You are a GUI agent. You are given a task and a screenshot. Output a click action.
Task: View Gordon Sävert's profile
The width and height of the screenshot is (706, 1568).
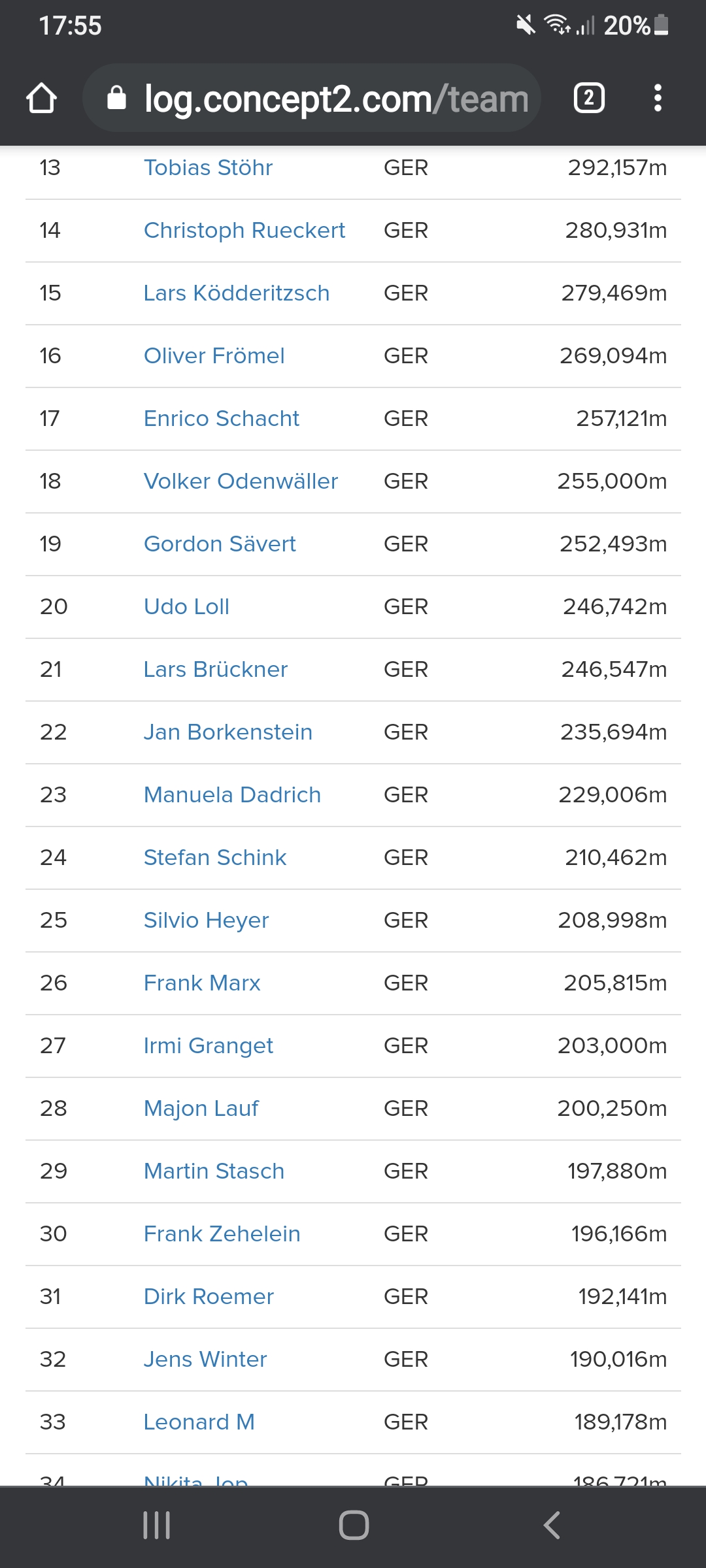pyautogui.click(x=220, y=544)
